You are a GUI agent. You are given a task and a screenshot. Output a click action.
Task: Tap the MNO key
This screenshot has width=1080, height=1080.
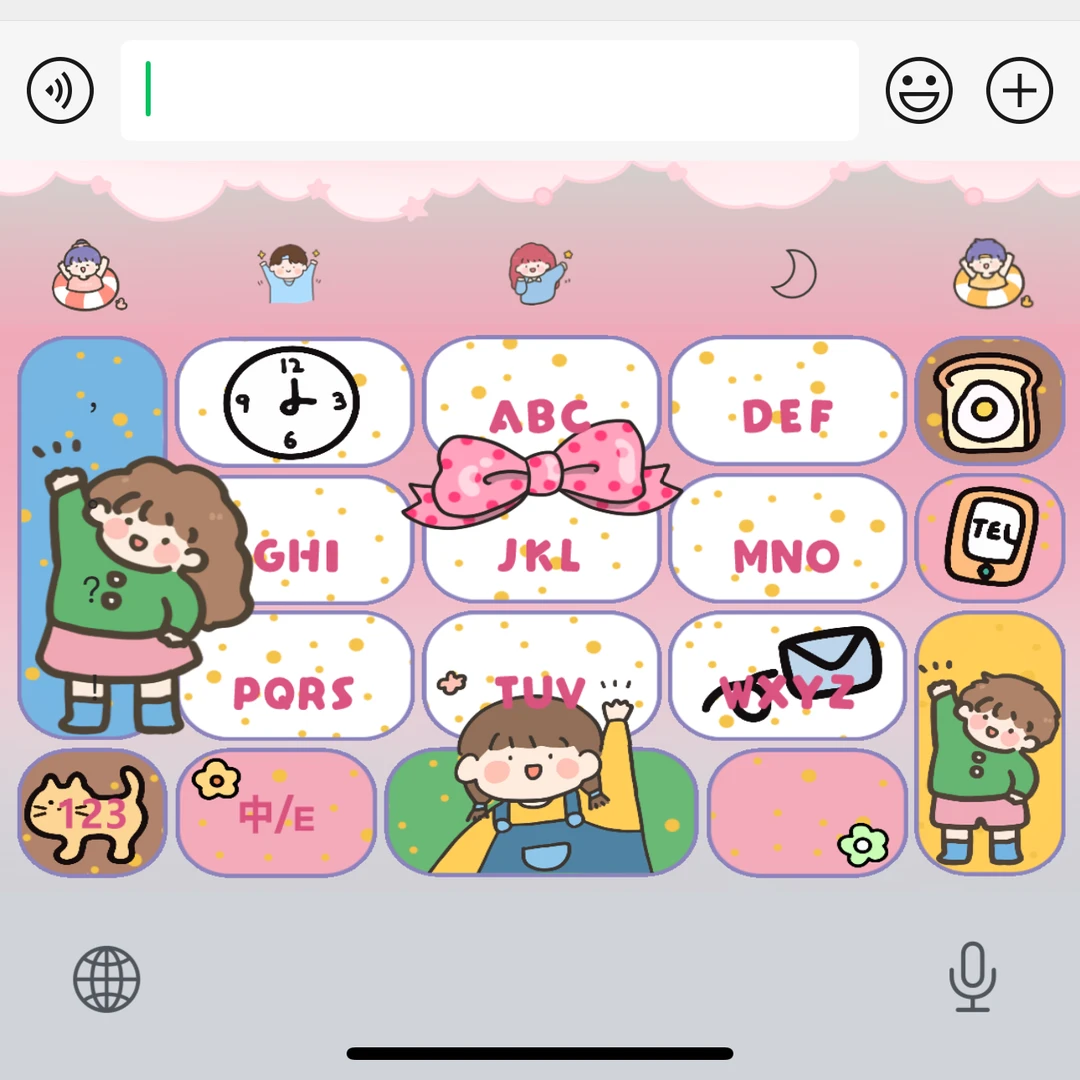click(787, 542)
